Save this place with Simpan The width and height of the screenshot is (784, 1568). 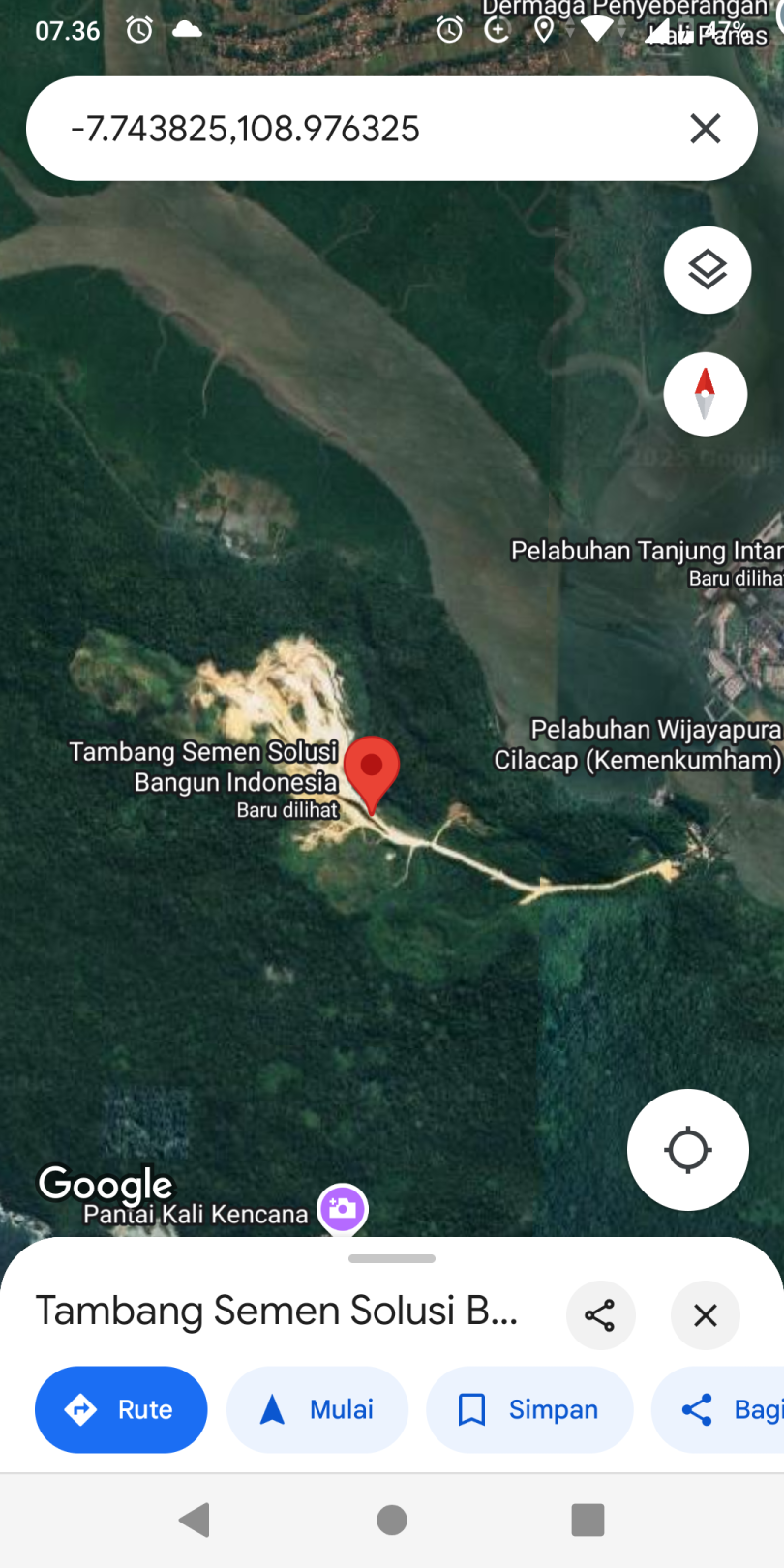pyautogui.click(x=529, y=1409)
